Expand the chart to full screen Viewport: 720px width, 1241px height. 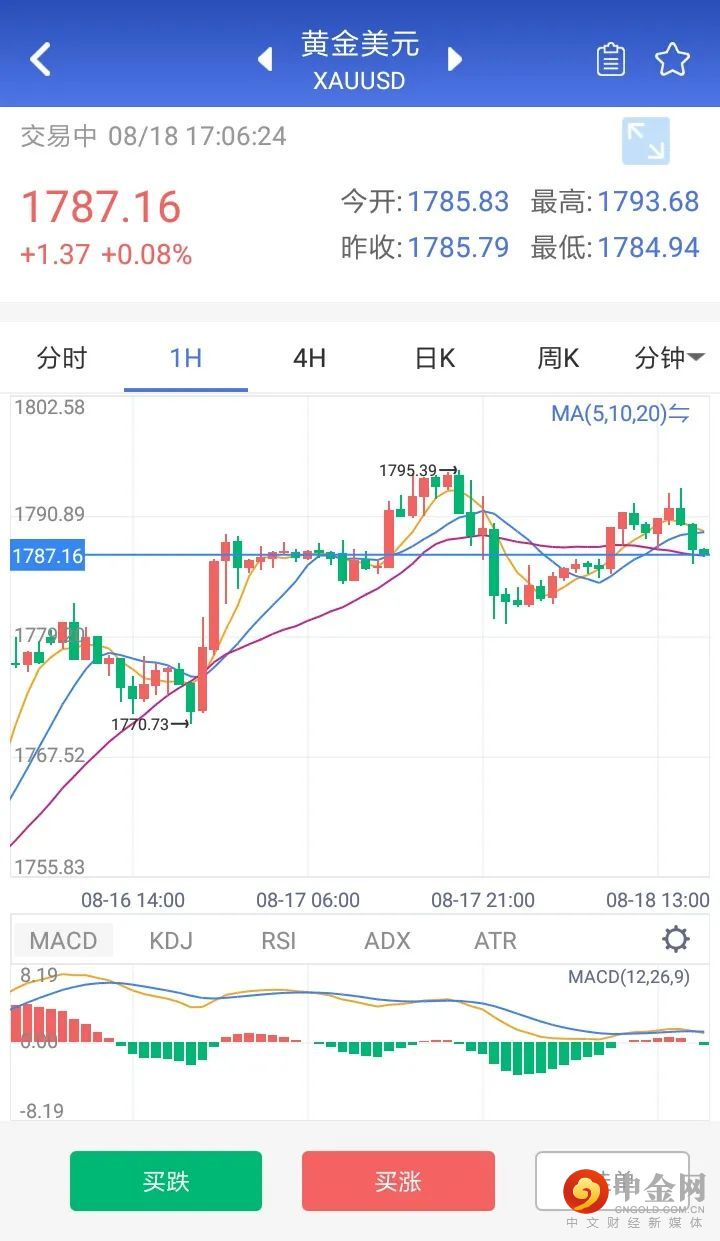coord(645,141)
